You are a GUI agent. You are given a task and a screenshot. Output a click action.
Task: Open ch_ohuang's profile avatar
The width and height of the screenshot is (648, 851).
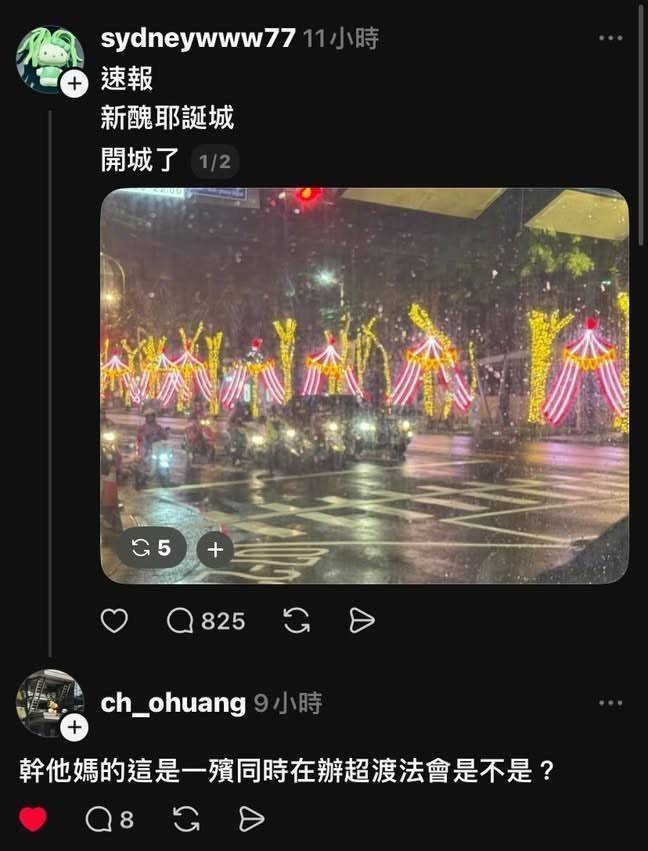49,702
